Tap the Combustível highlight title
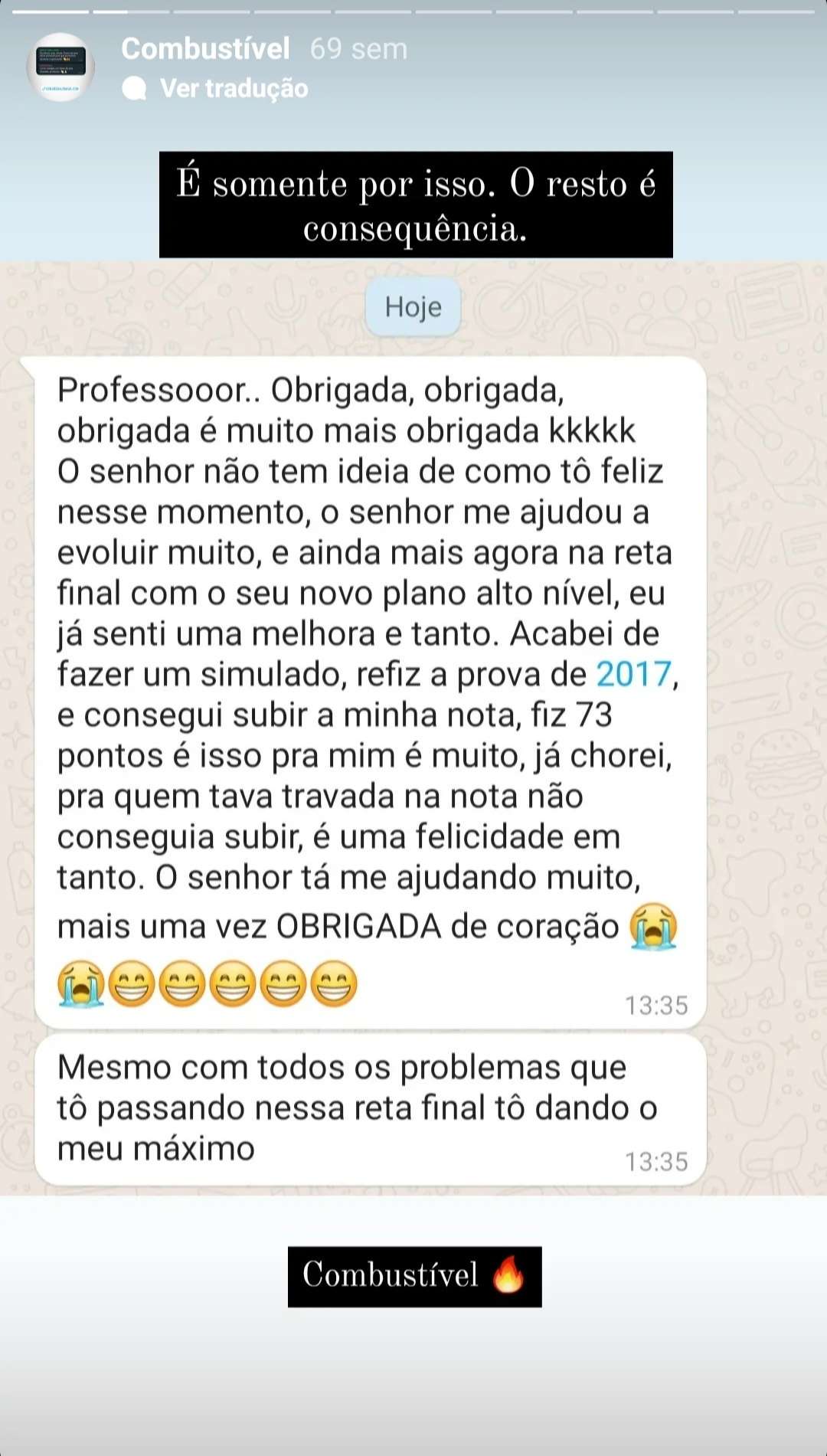This screenshot has width=827, height=1456. point(205,49)
